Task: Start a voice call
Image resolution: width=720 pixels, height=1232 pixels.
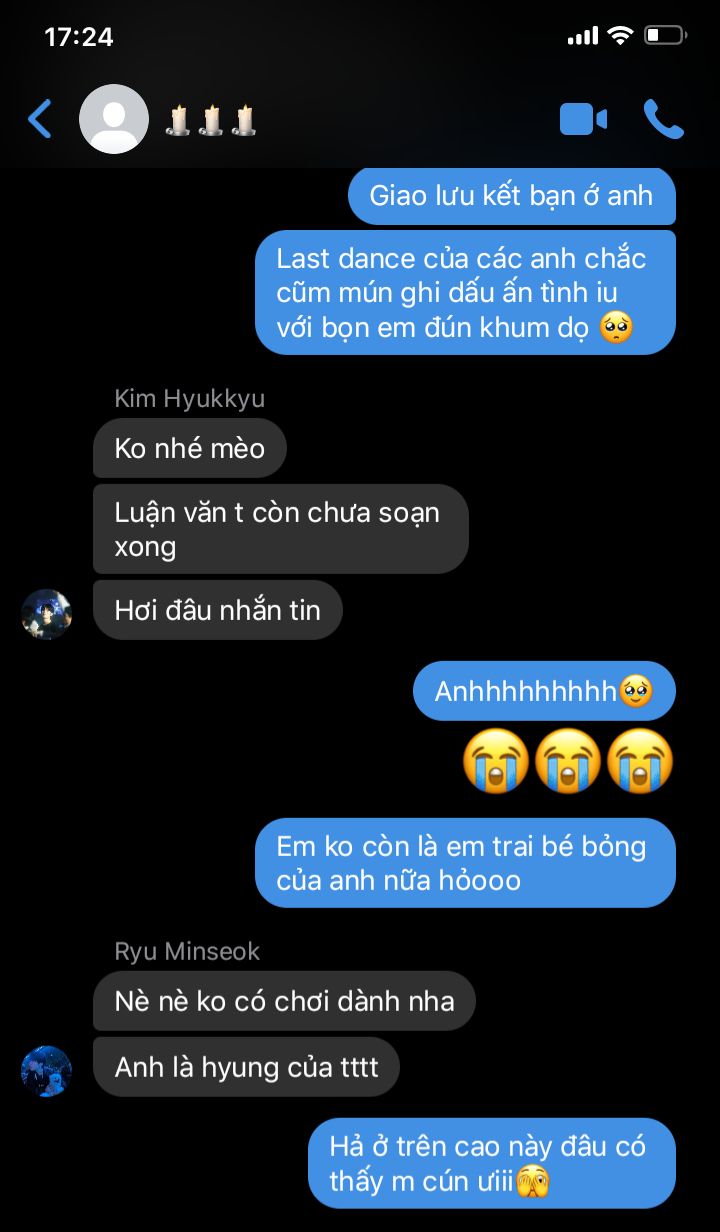Action: tap(663, 119)
